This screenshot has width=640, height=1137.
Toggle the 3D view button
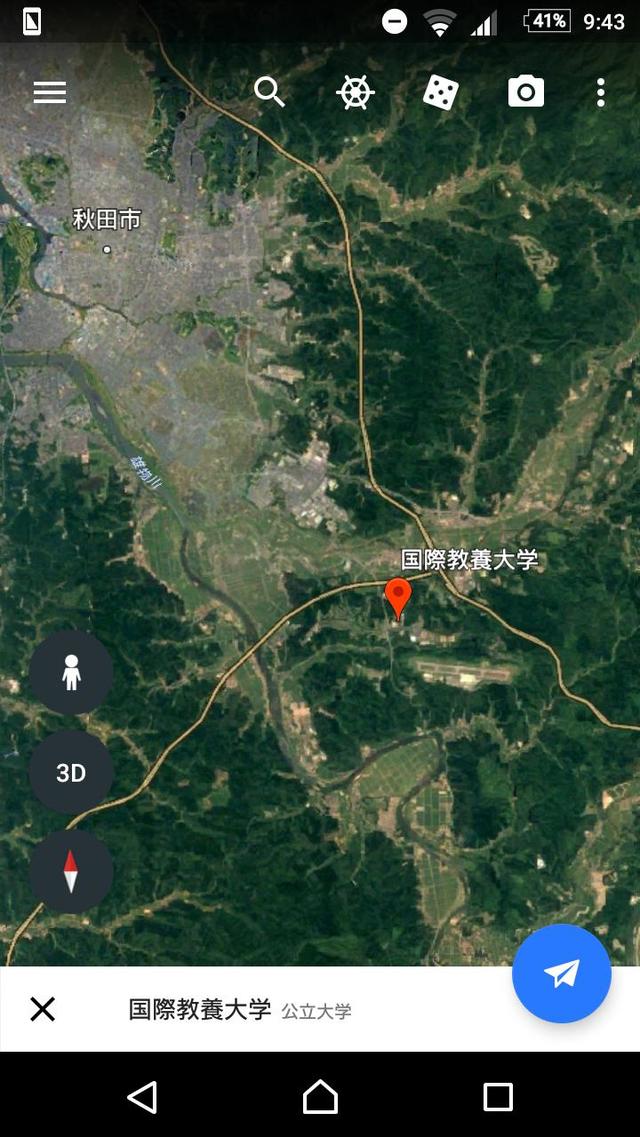tap(71, 772)
